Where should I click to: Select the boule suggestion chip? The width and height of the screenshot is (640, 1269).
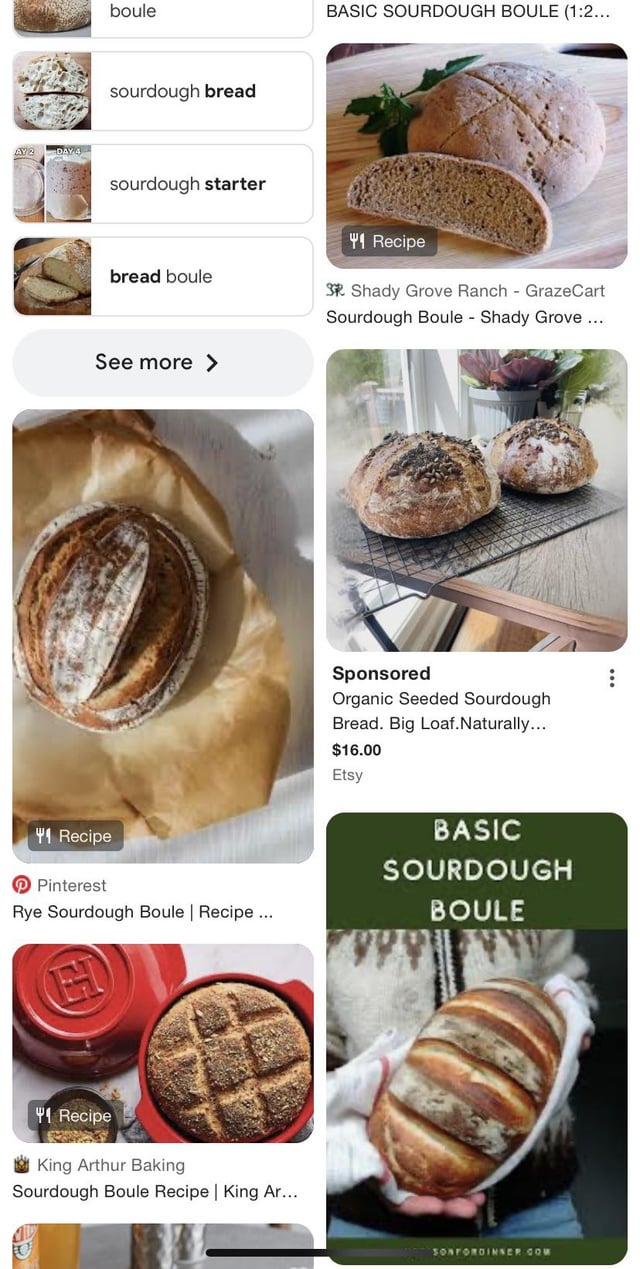tap(162, 15)
